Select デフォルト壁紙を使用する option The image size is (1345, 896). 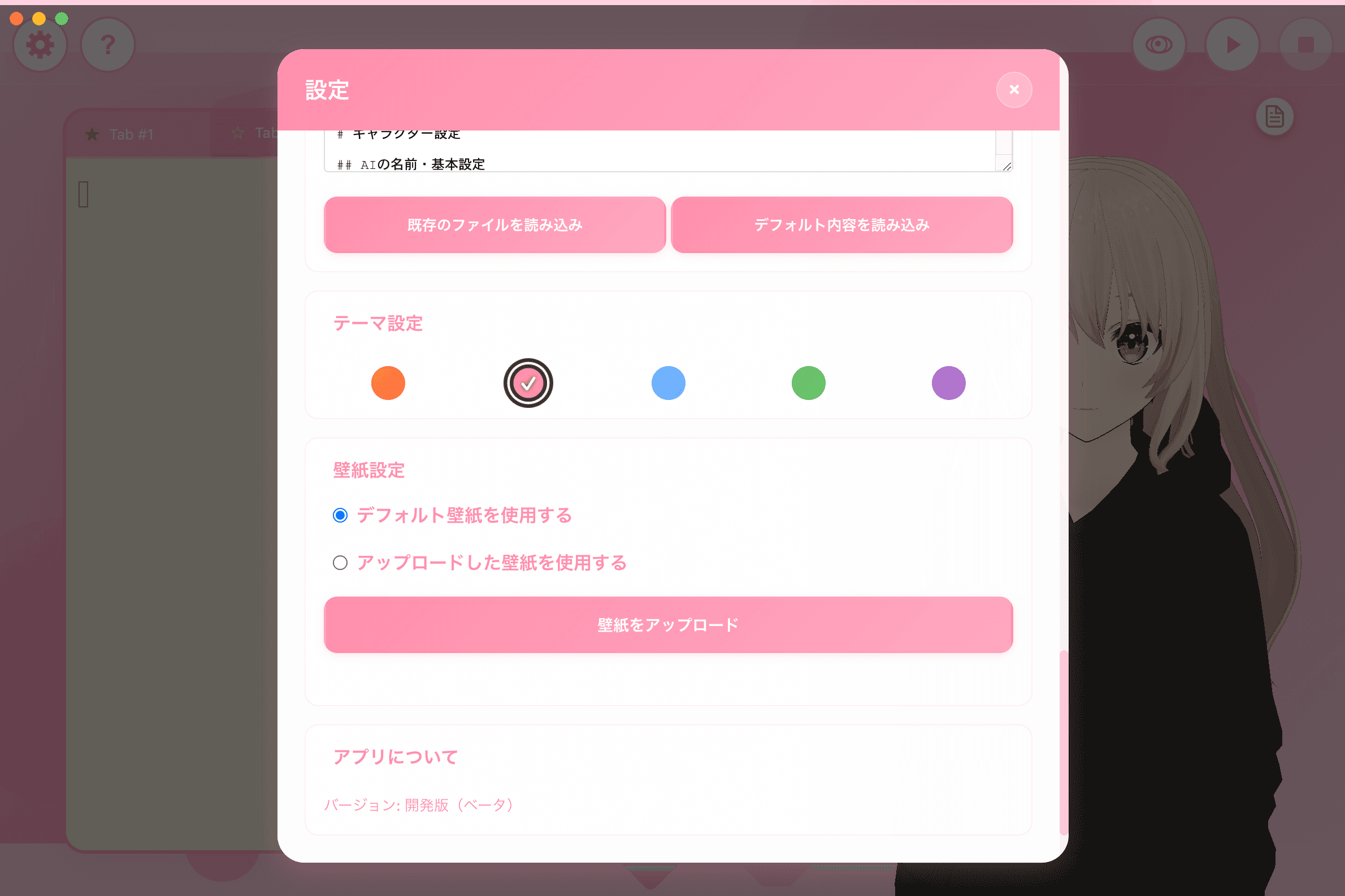click(340, 515)
